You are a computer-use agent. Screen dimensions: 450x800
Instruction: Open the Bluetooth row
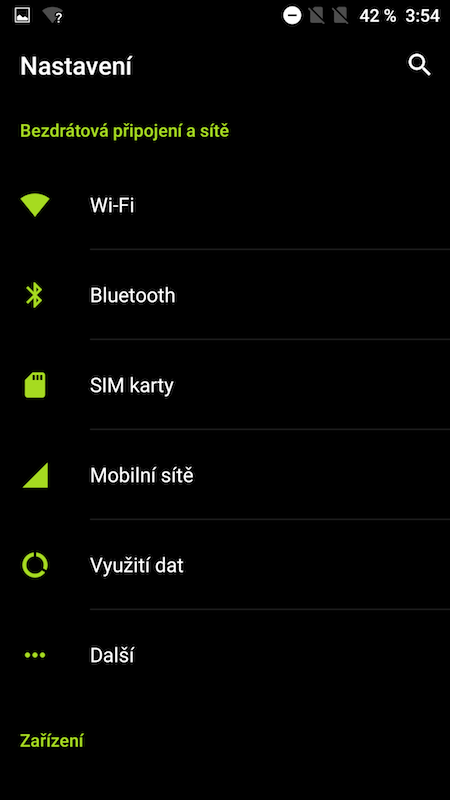[x=225, y=295]
